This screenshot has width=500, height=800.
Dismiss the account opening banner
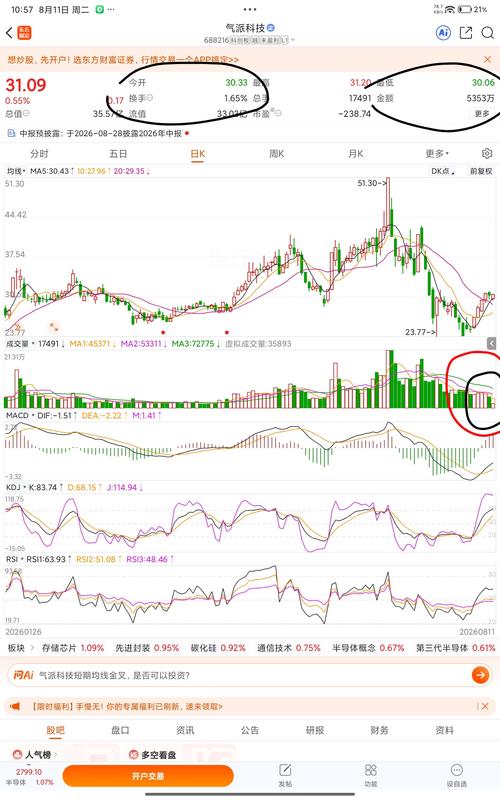tap(487, 60)
